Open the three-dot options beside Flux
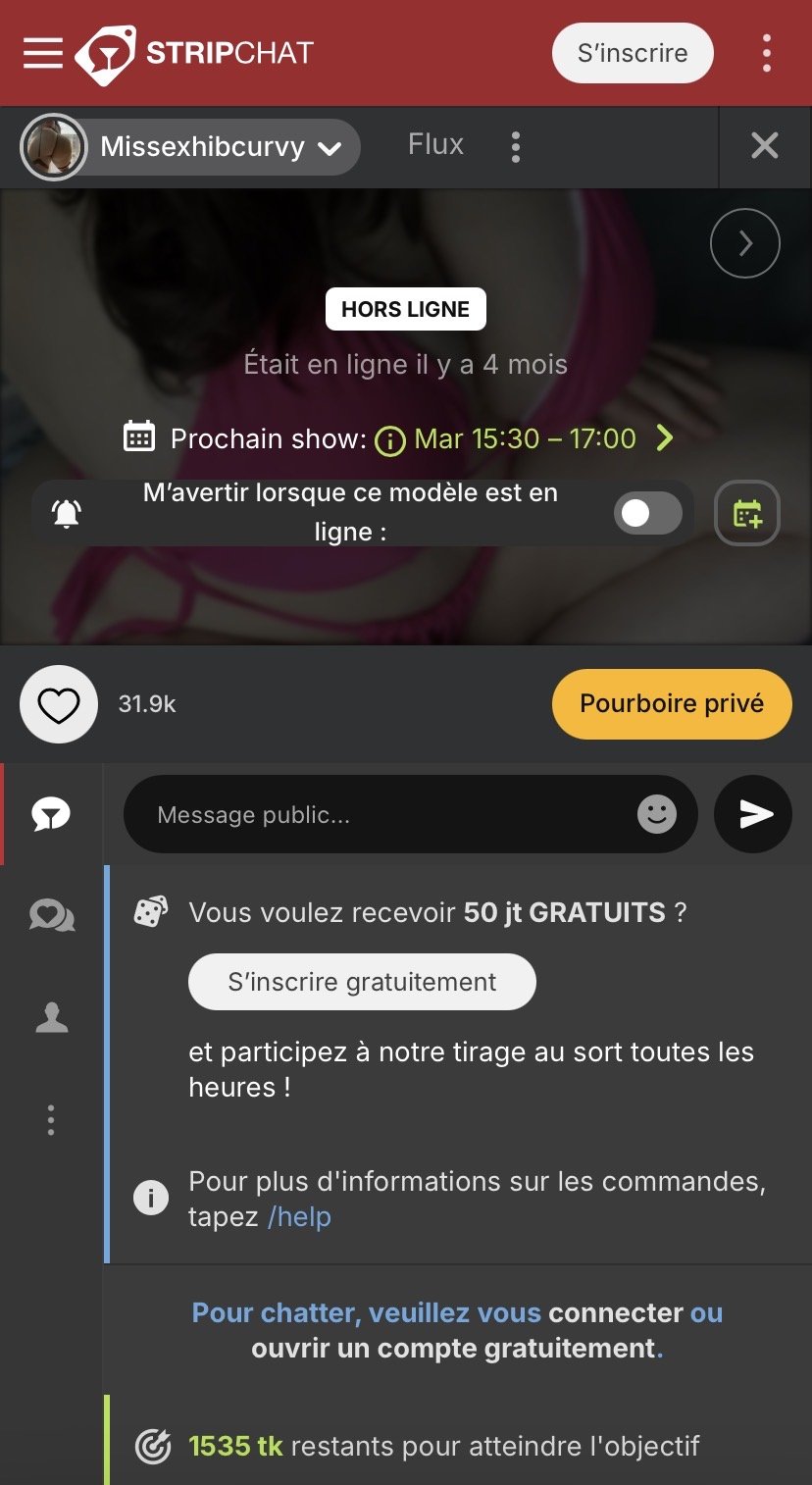The image size is (812, 1485). coord(516,147)
